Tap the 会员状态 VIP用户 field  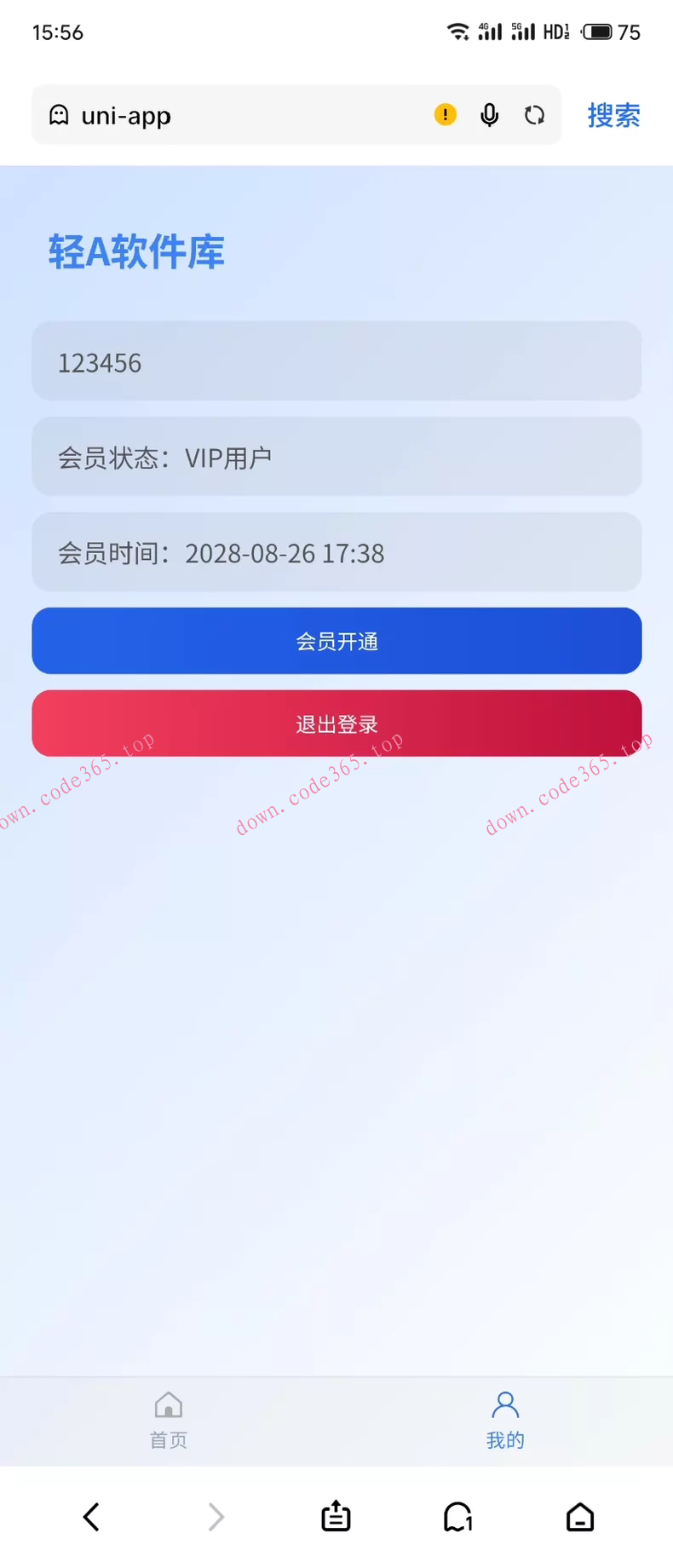point(336,457)
